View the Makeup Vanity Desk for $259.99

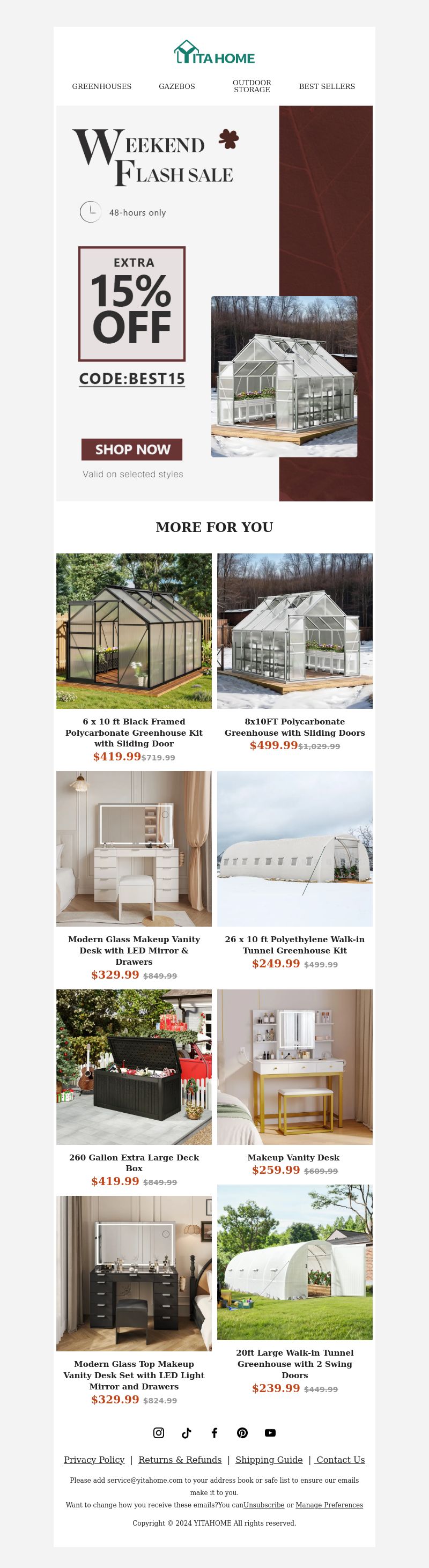[x=294, y=1067]
